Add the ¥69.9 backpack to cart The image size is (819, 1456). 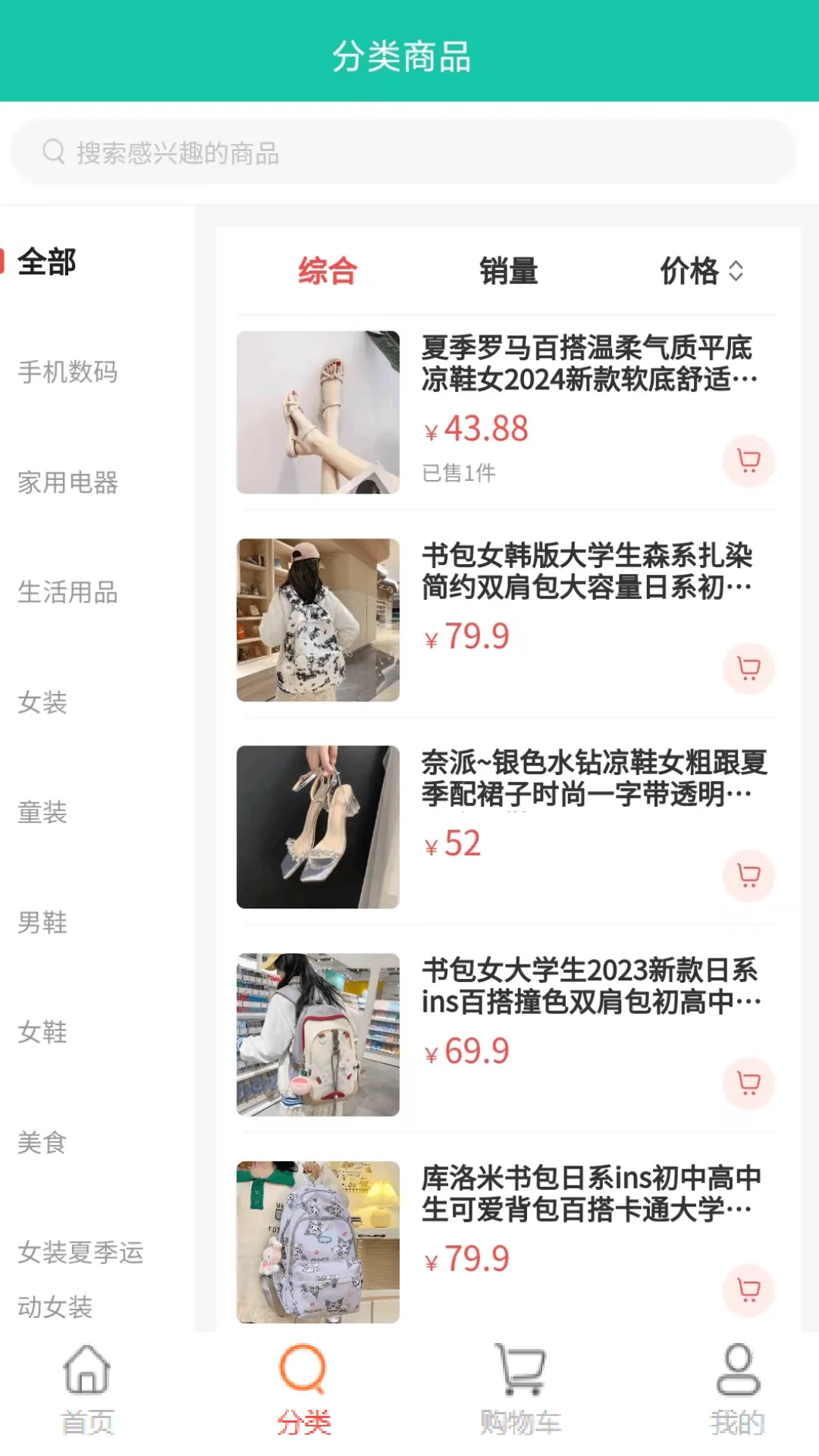(x=748, y=1083)
